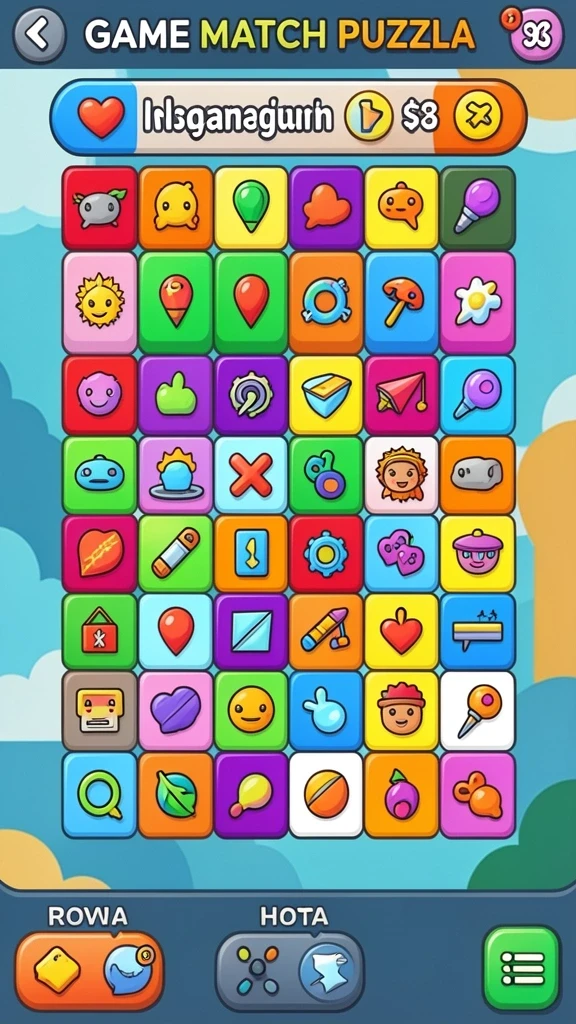Pick the smiling sun tile
The height and width of the screenshot is (1024, 576).
point(100,302)
